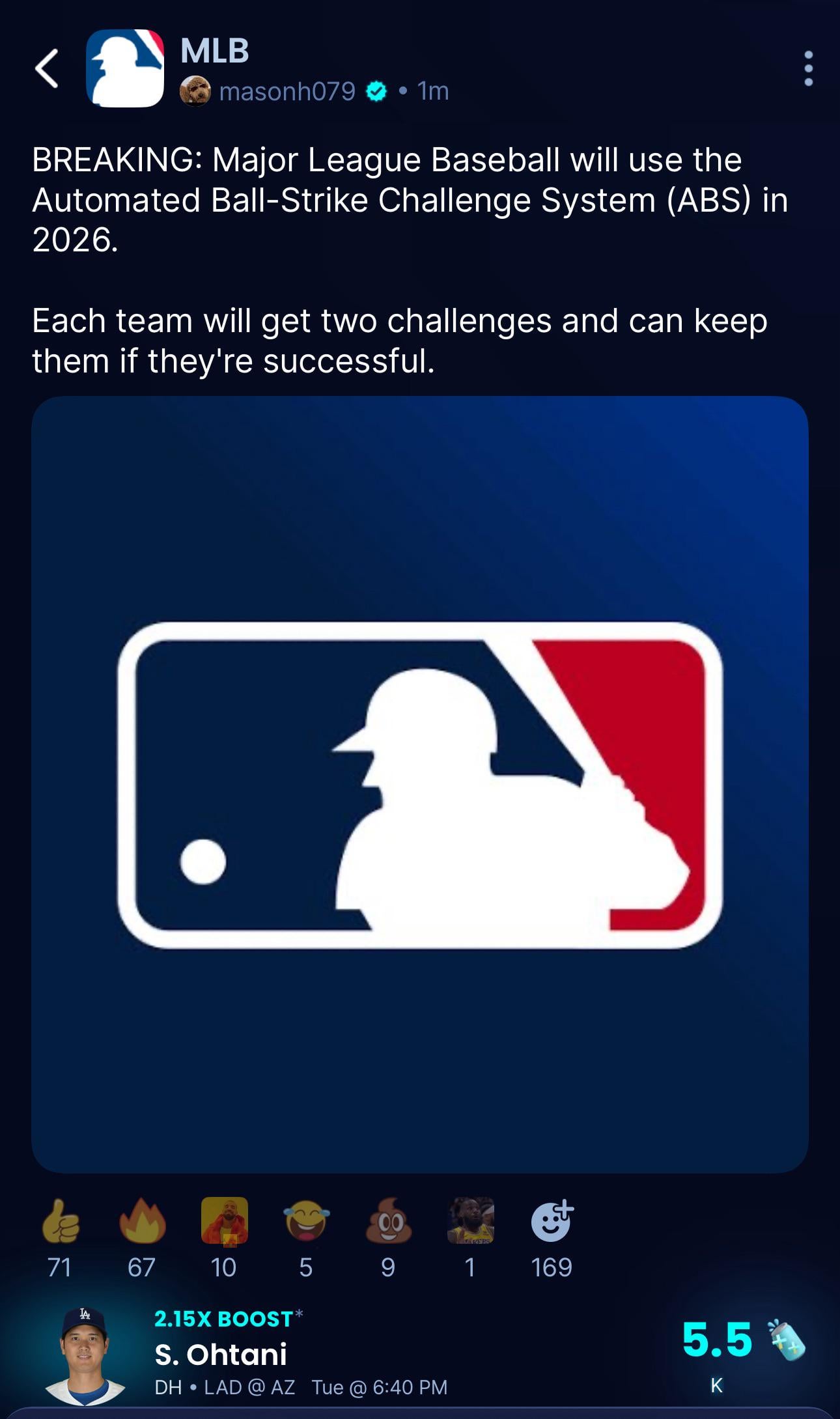Open the three-dot overflow menu
This screenshot has width=840, height=1419.
808,68
